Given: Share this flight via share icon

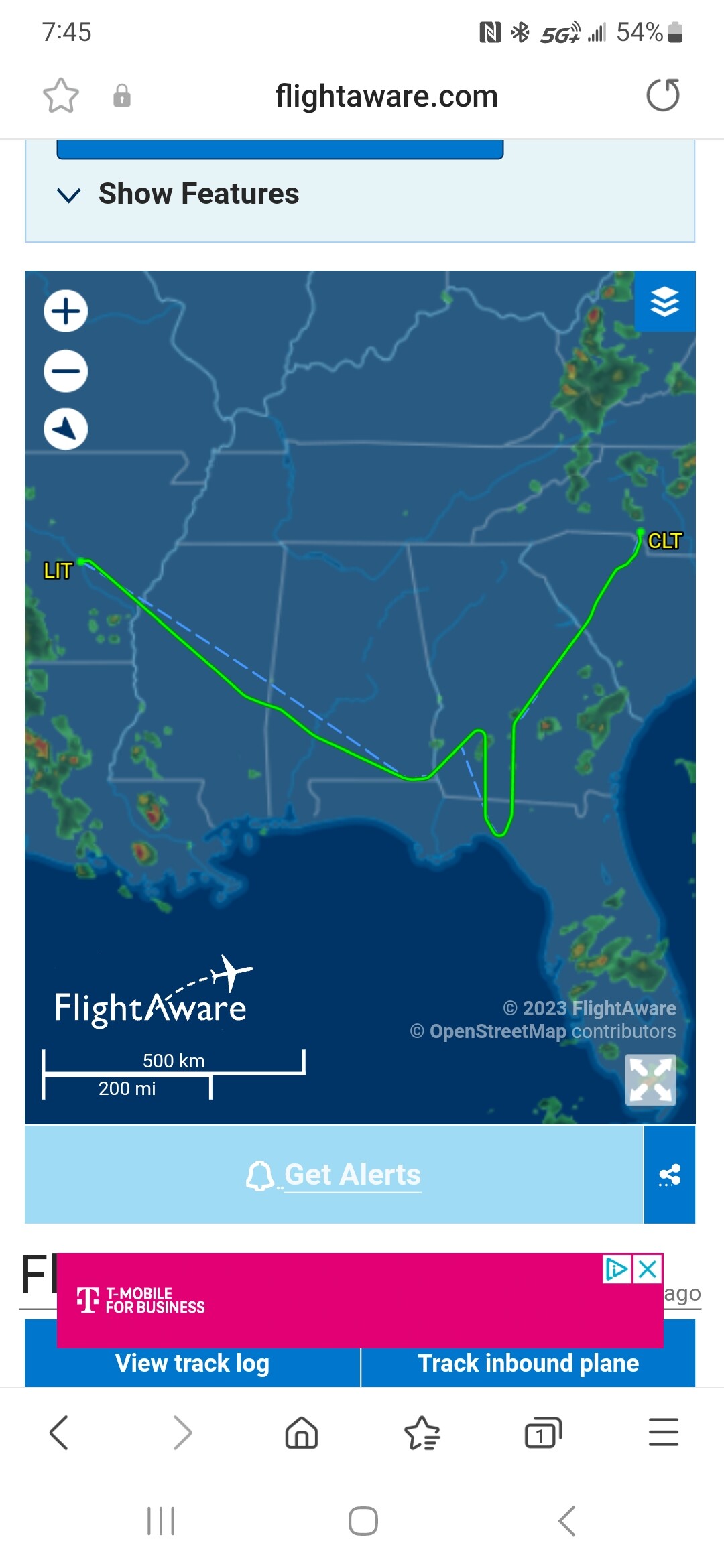Looking at the screenshot, I should pos(670,1175).
